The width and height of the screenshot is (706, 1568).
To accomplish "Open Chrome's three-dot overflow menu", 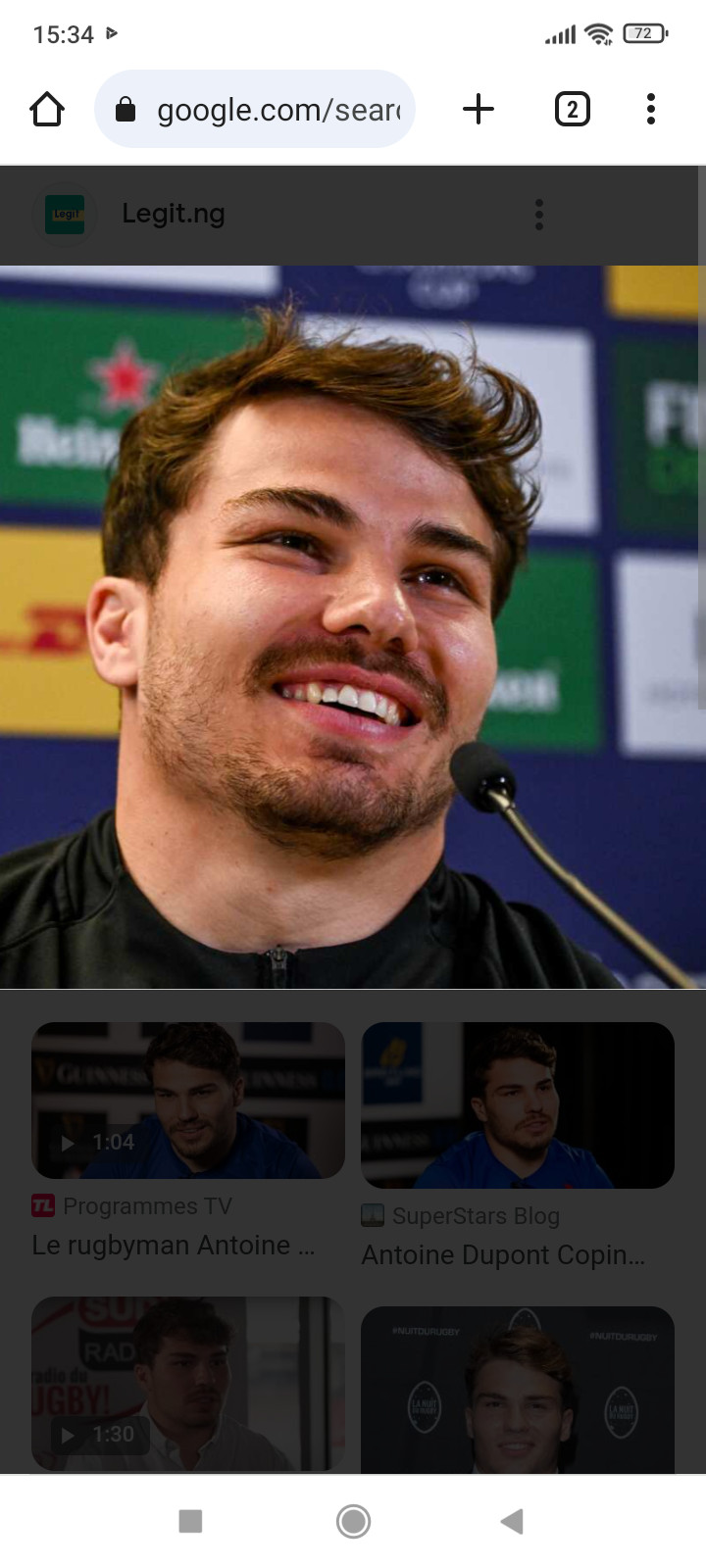I will [x=651, y=109].
